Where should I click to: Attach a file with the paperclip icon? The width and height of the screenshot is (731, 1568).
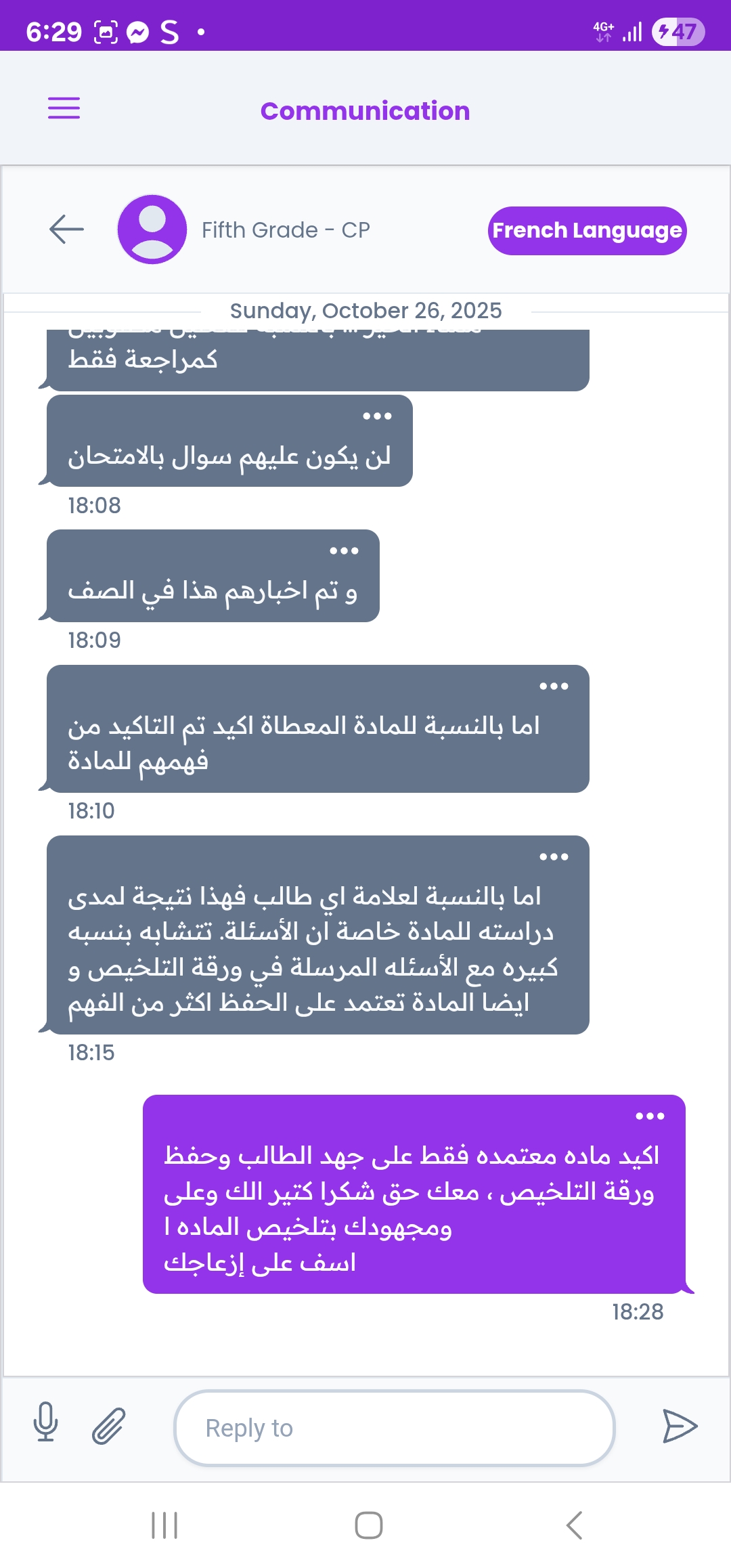click(x=108, y=1426)
